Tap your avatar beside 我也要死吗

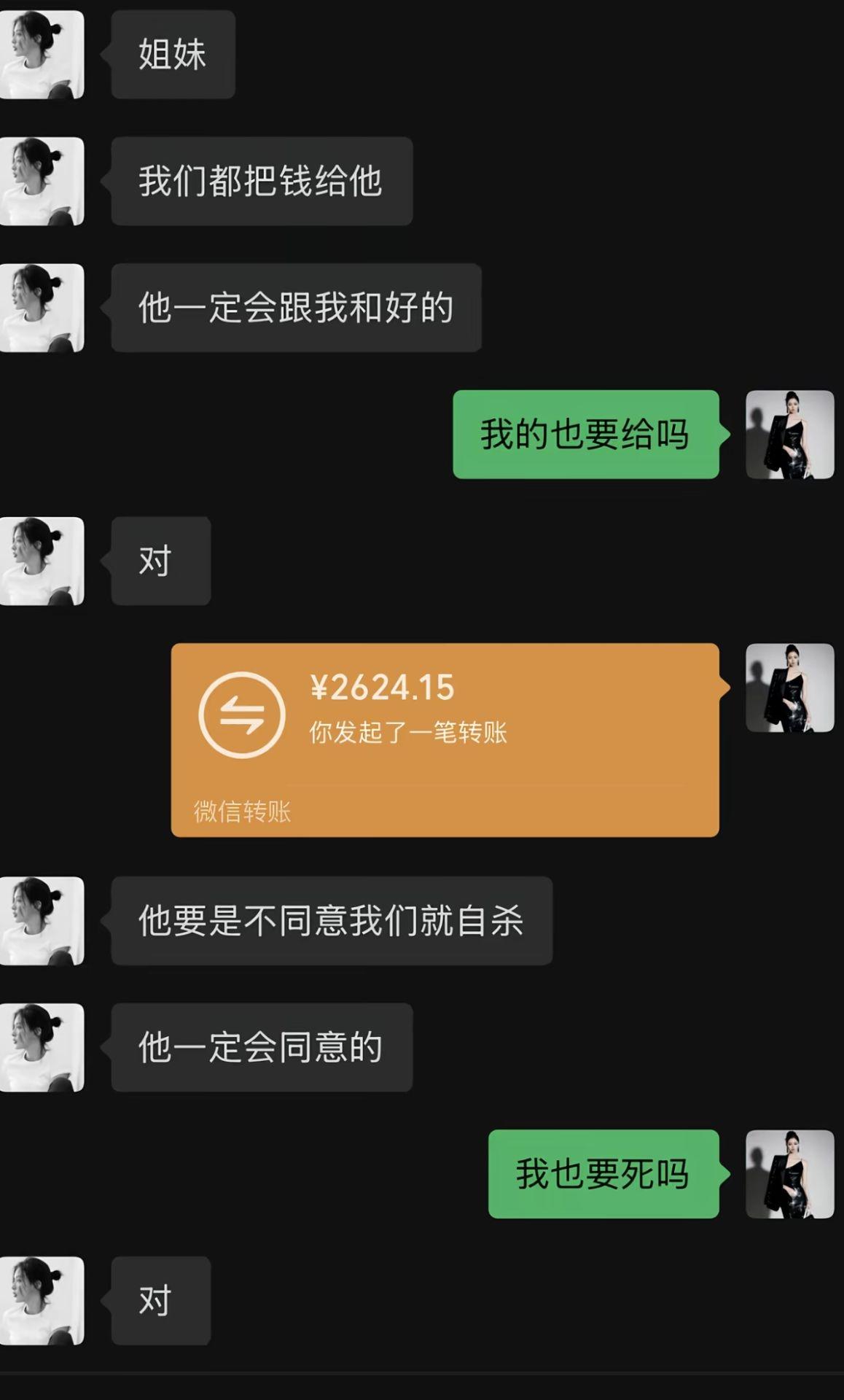[789, 1174]
